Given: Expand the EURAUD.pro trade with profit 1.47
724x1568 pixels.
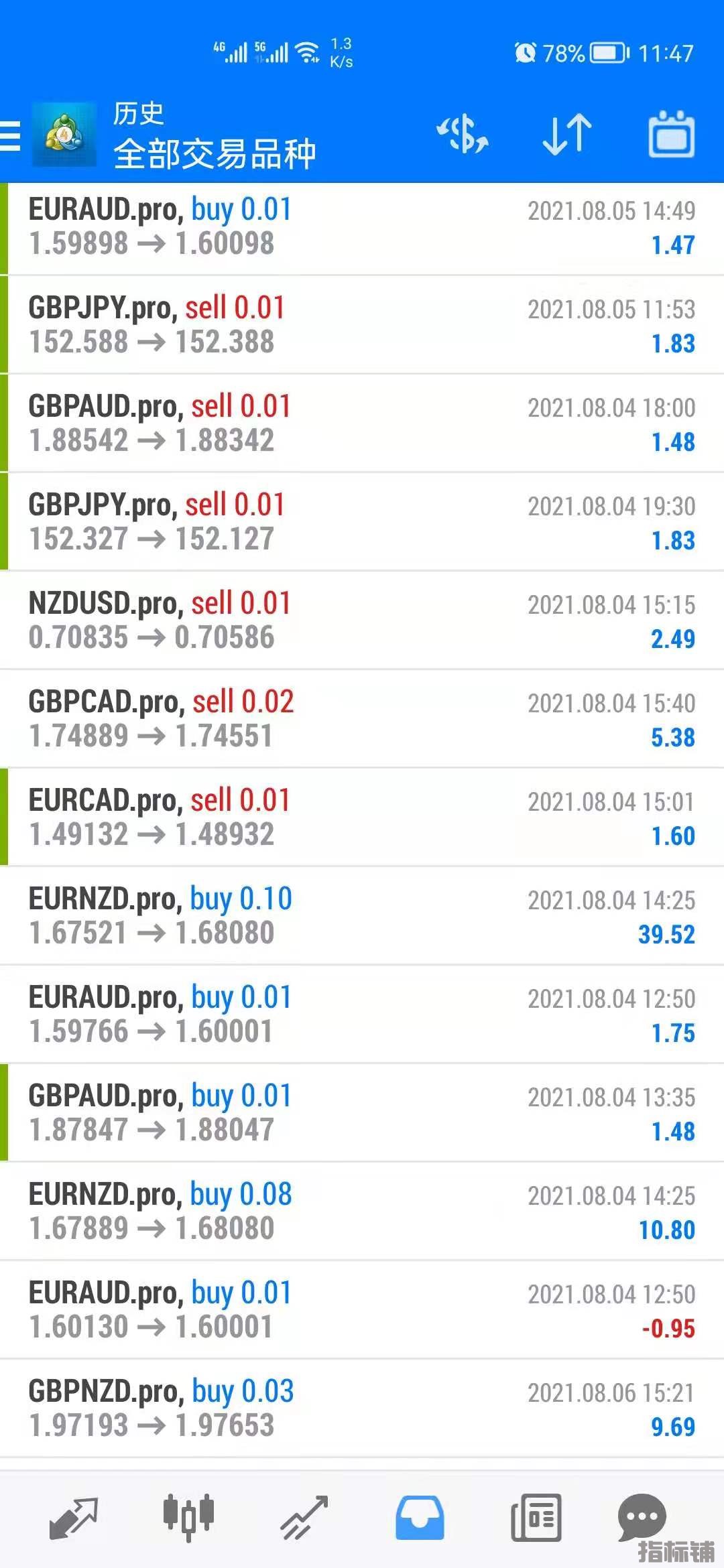Looking at the screenshot, I should [x=362, y=227].
